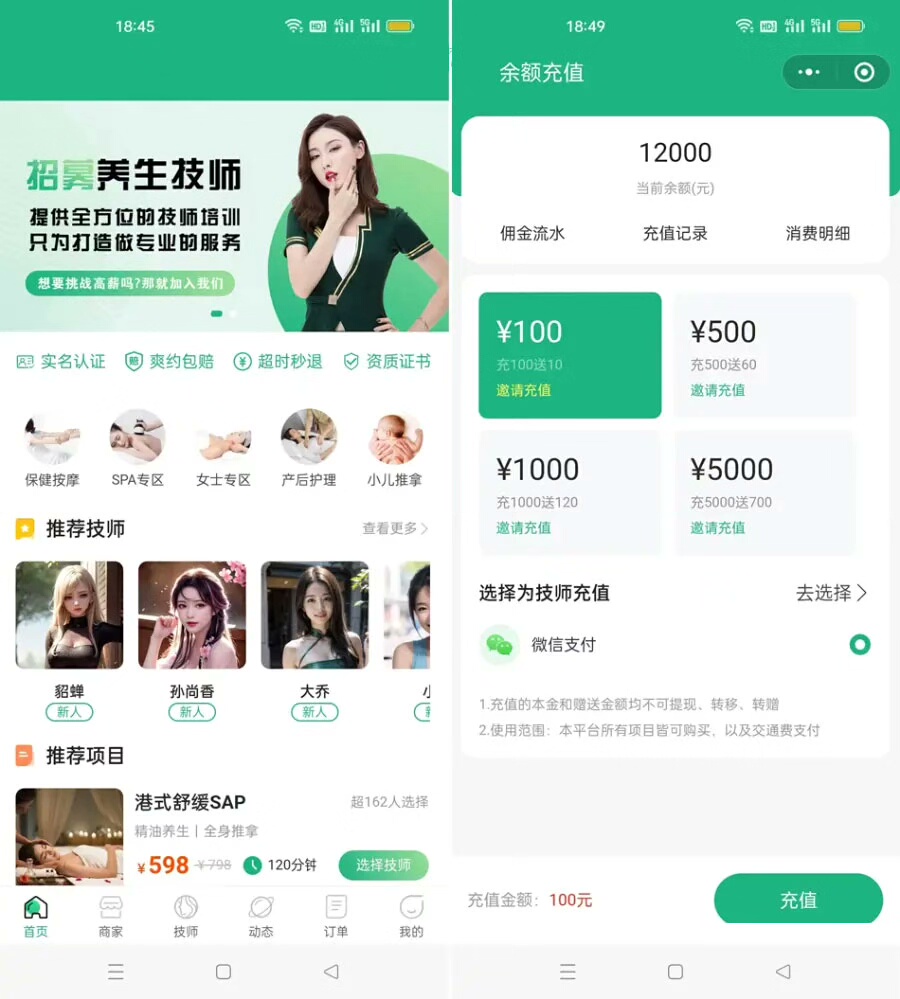This screenshot has width=900, height=999.
Task: Switch to the 技师 tab
Action: 186,916
